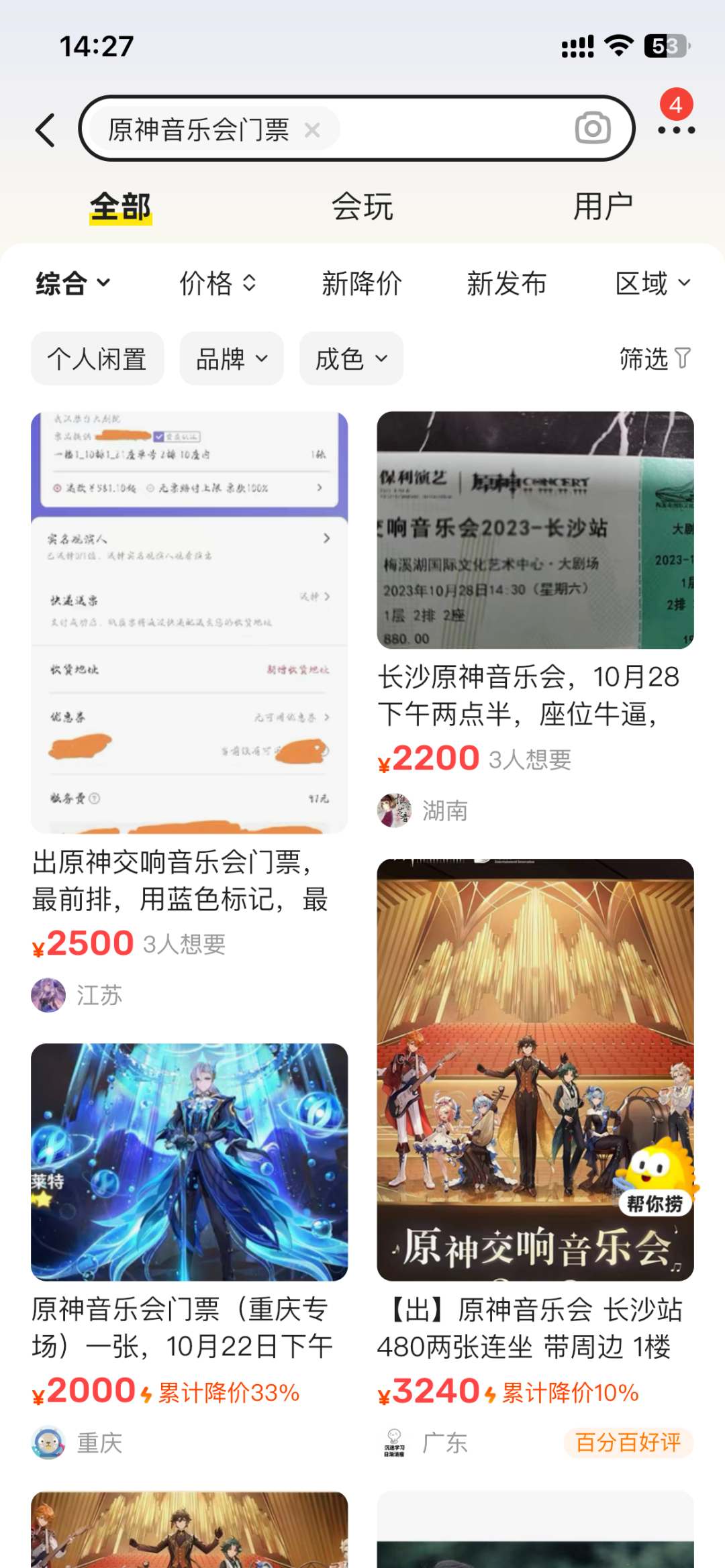Sort results by 价格
Viewport: 725px width, 1568px height.
[x=217, y=283]
